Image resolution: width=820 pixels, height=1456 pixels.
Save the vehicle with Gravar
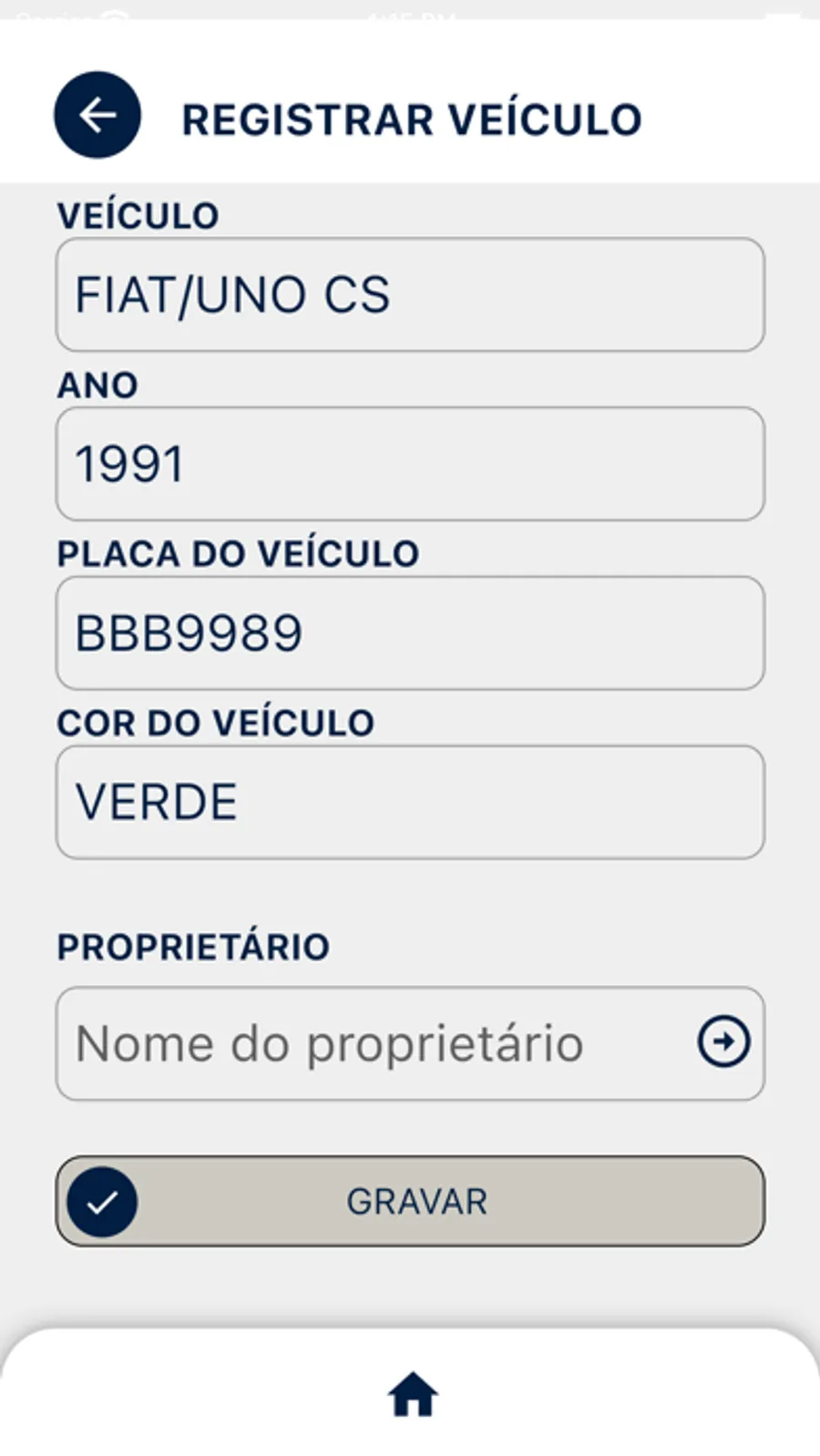(410, 1201)
